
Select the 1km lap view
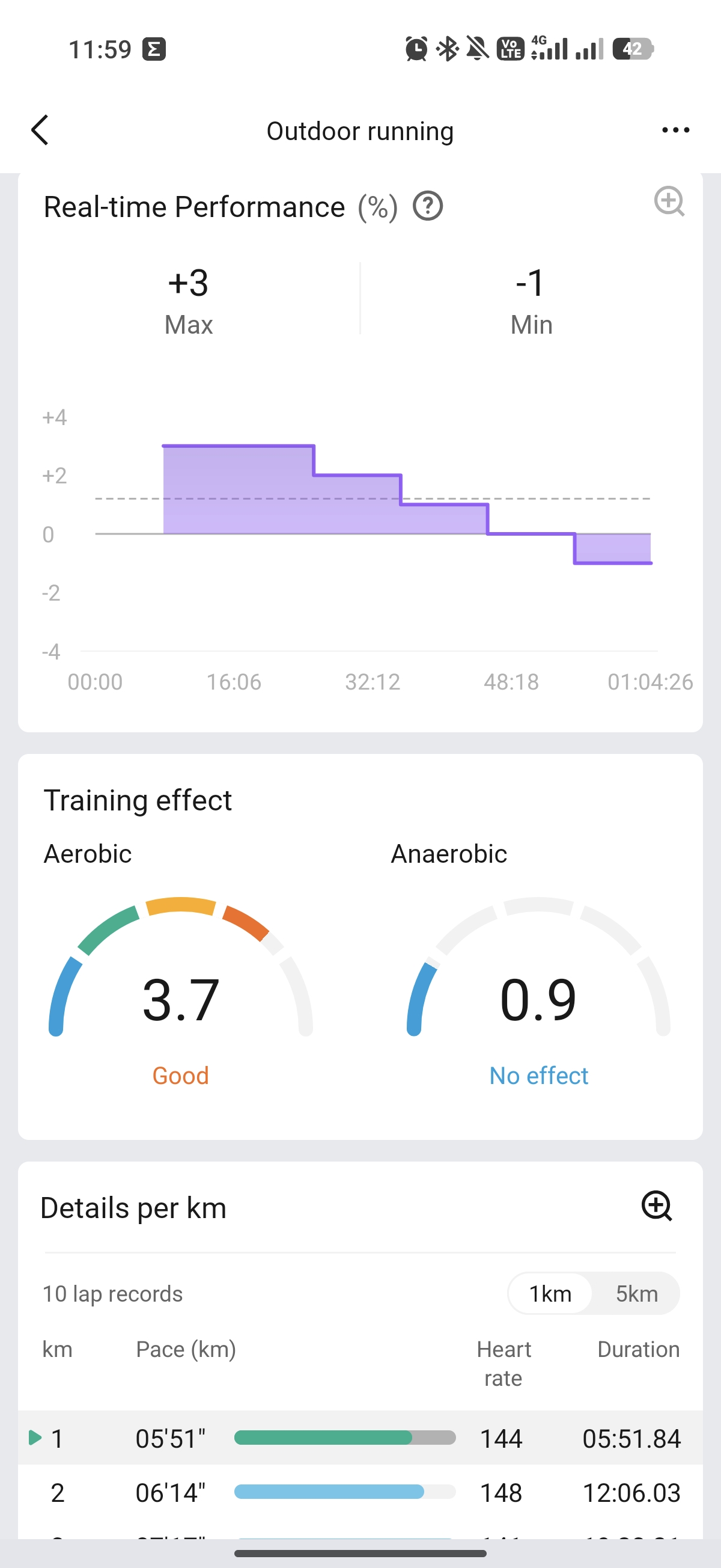coord(550,1293)
